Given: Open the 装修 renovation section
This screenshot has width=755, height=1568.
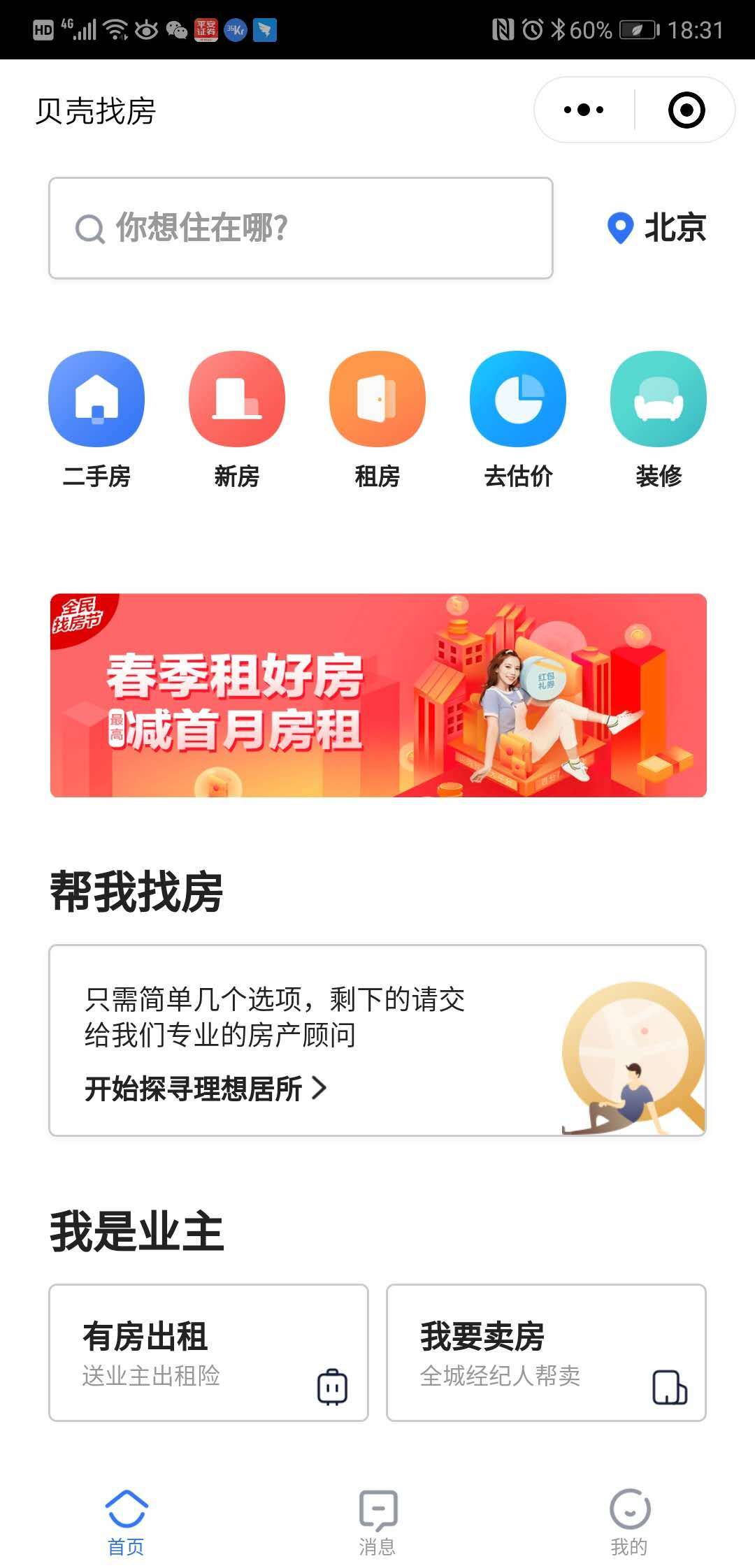Looking at the screenshot, I should click(659, 419).
